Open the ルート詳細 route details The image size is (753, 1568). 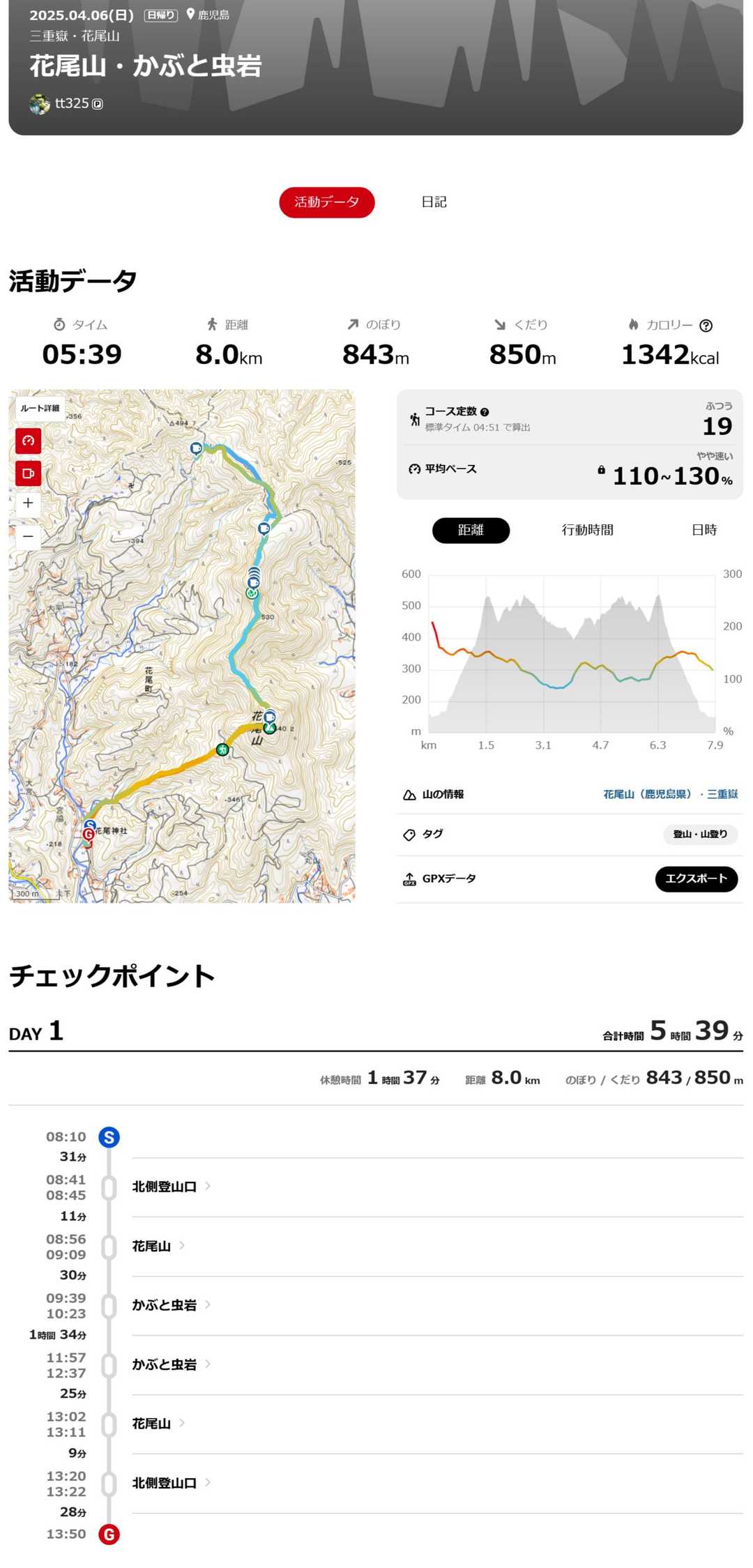[x=40, y=409]
